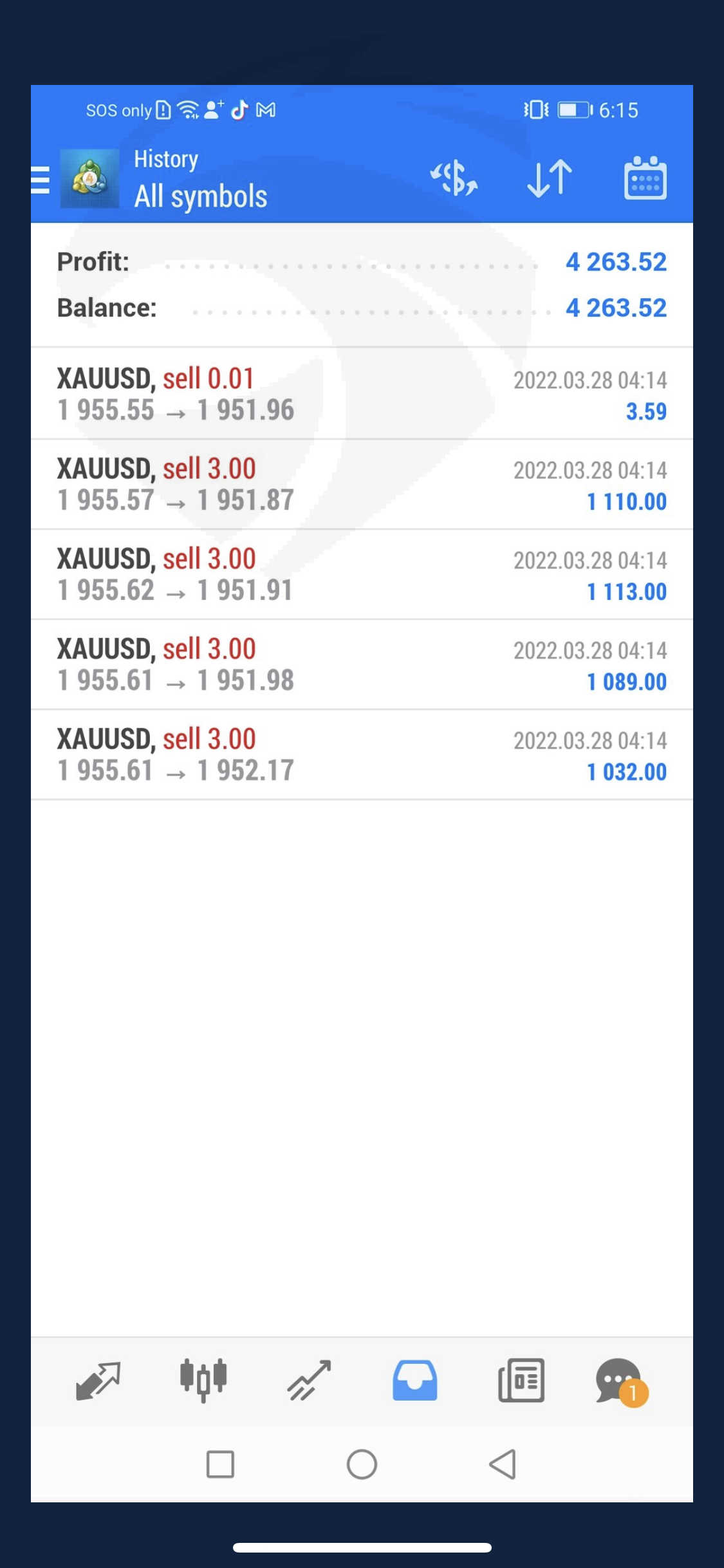Open the trade with profit 1 089.00
The width and height of the screenshot is (724, 1568).
[362, 664]
